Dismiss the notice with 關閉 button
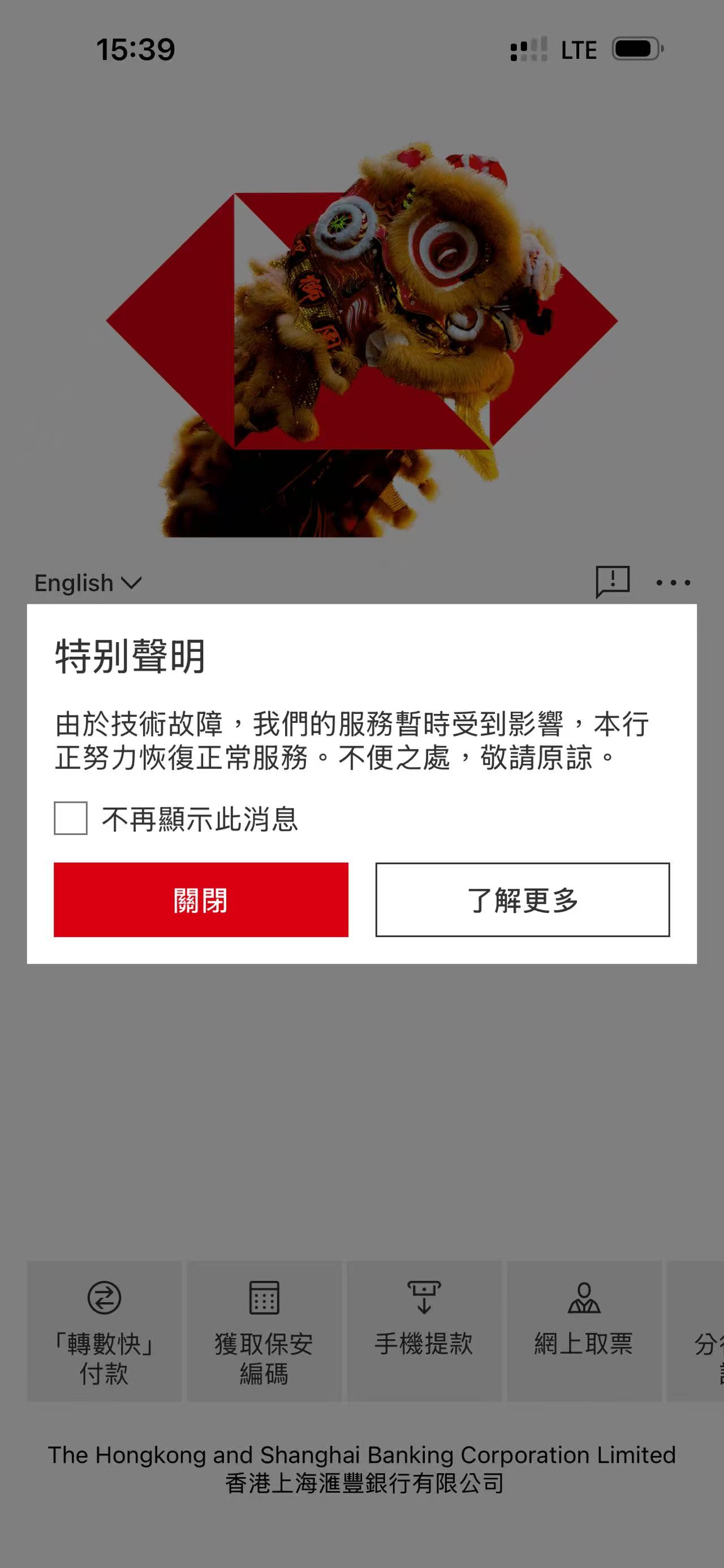This screenshot has width=724, height=1568. click(x=200, y=899)
